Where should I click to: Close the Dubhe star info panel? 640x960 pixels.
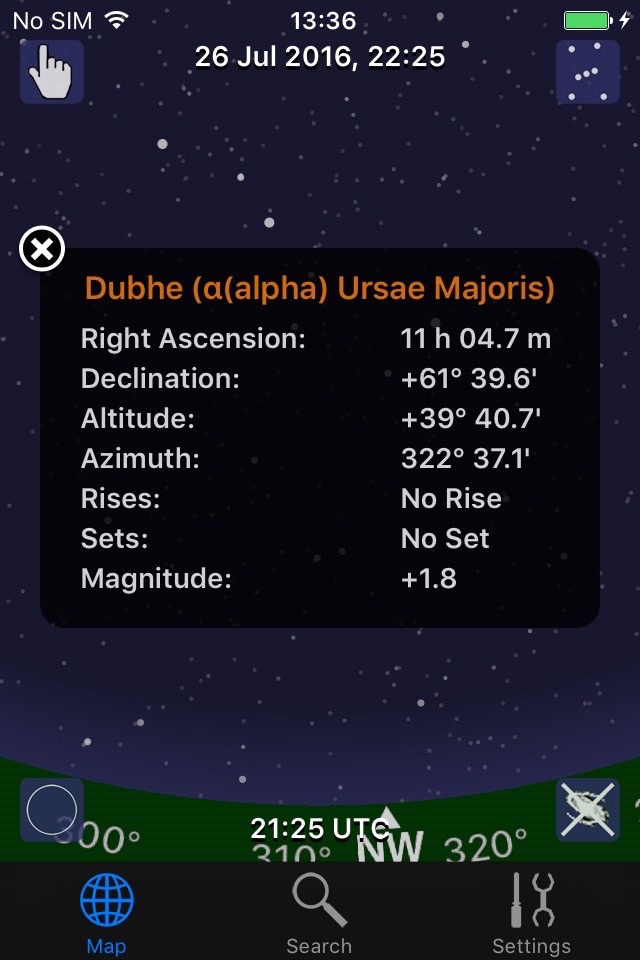pyautogui.click(x=42, y=250)
